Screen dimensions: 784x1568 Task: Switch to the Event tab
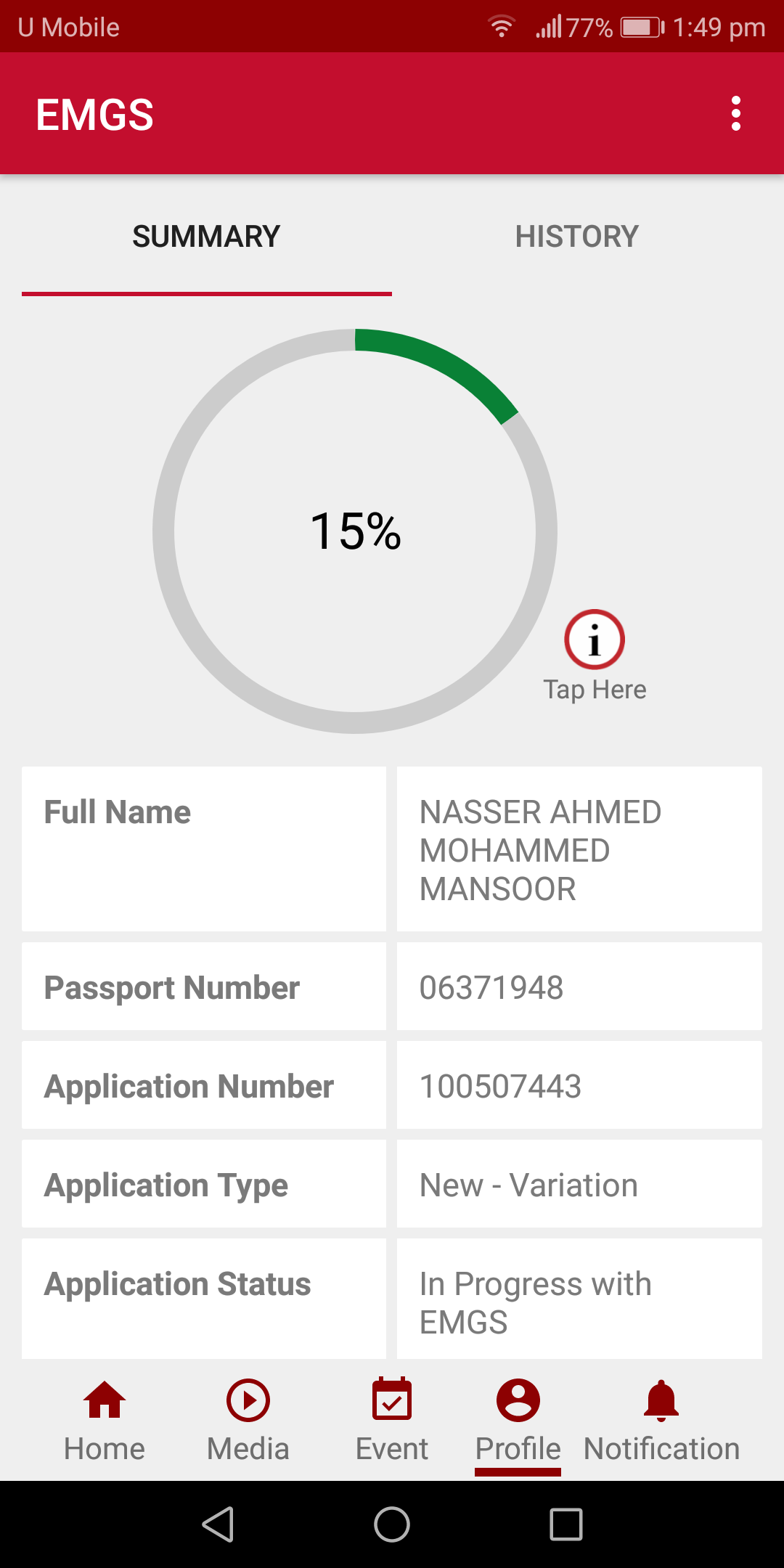coord(392,1420)
